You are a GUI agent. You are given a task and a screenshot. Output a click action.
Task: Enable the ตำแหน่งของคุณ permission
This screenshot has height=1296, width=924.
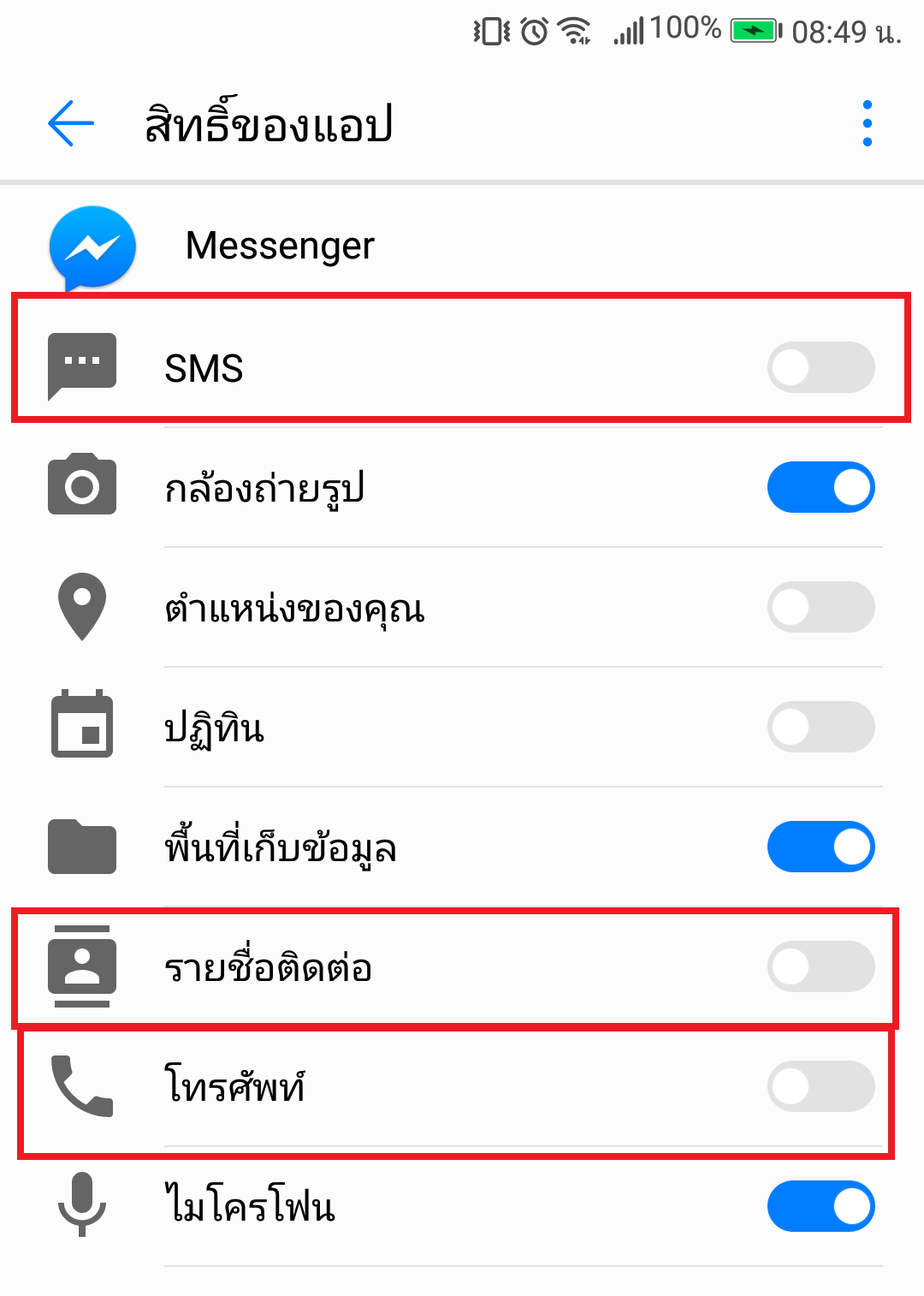pos(820,607)
